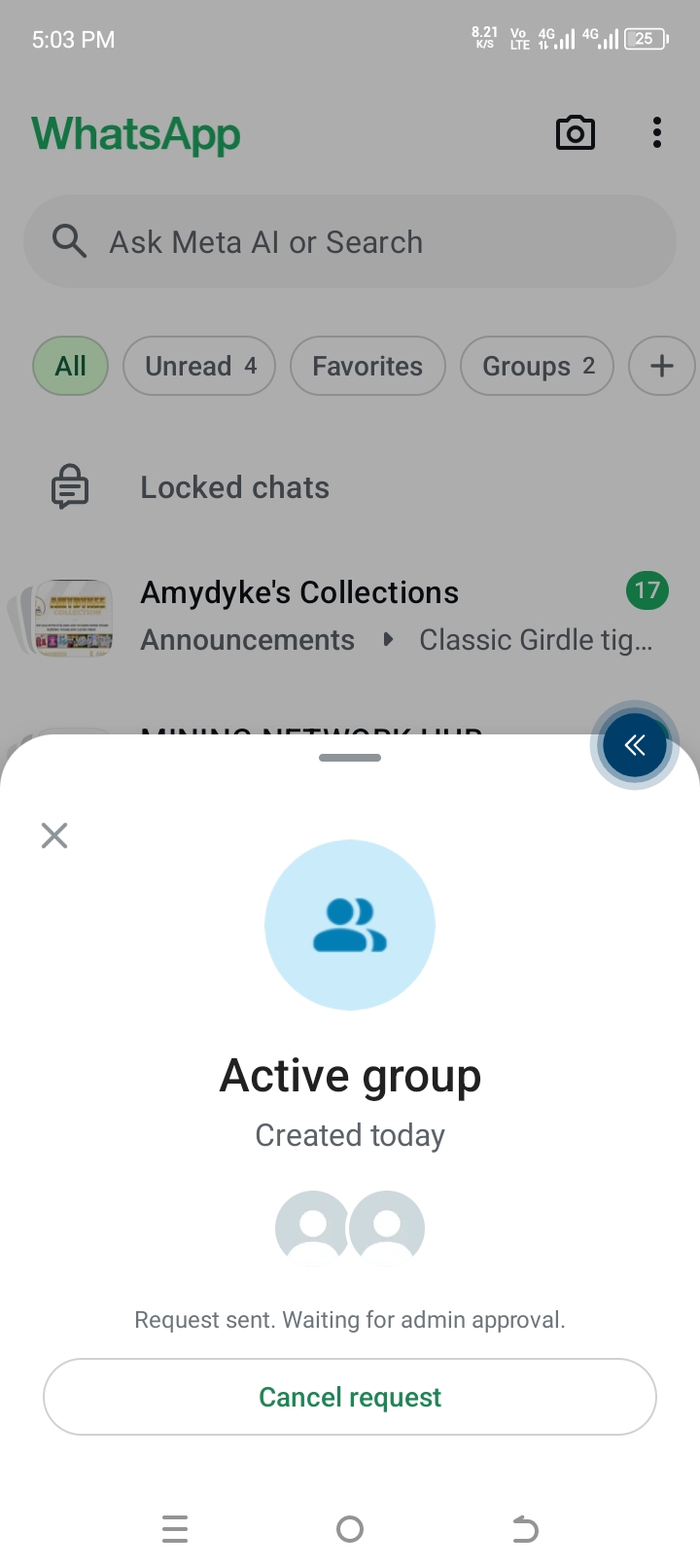The height and width of the screenshot is (1568, 700).
Task: Tap the Ask Meta AI or Search box
Action: (350, 242)
